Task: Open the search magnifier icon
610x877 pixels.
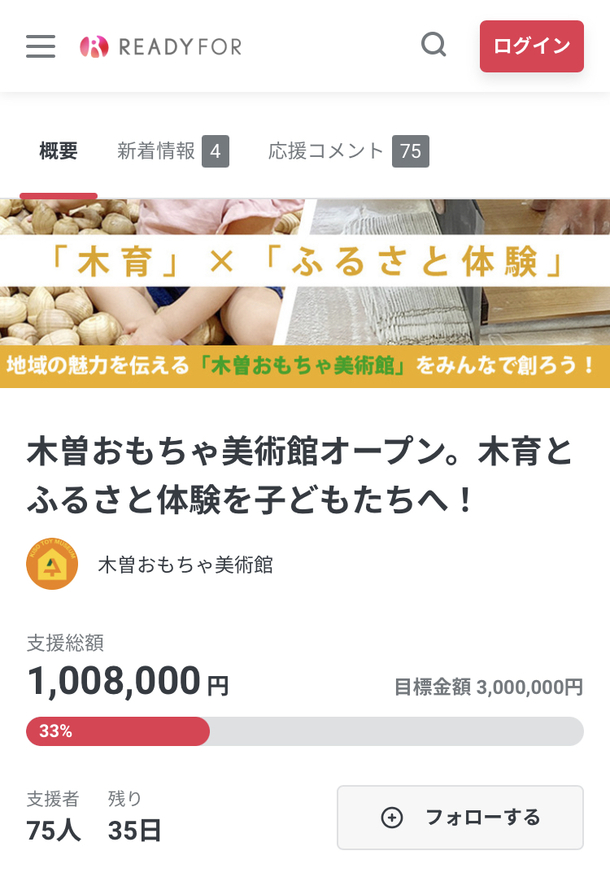Action: point(433,45)
